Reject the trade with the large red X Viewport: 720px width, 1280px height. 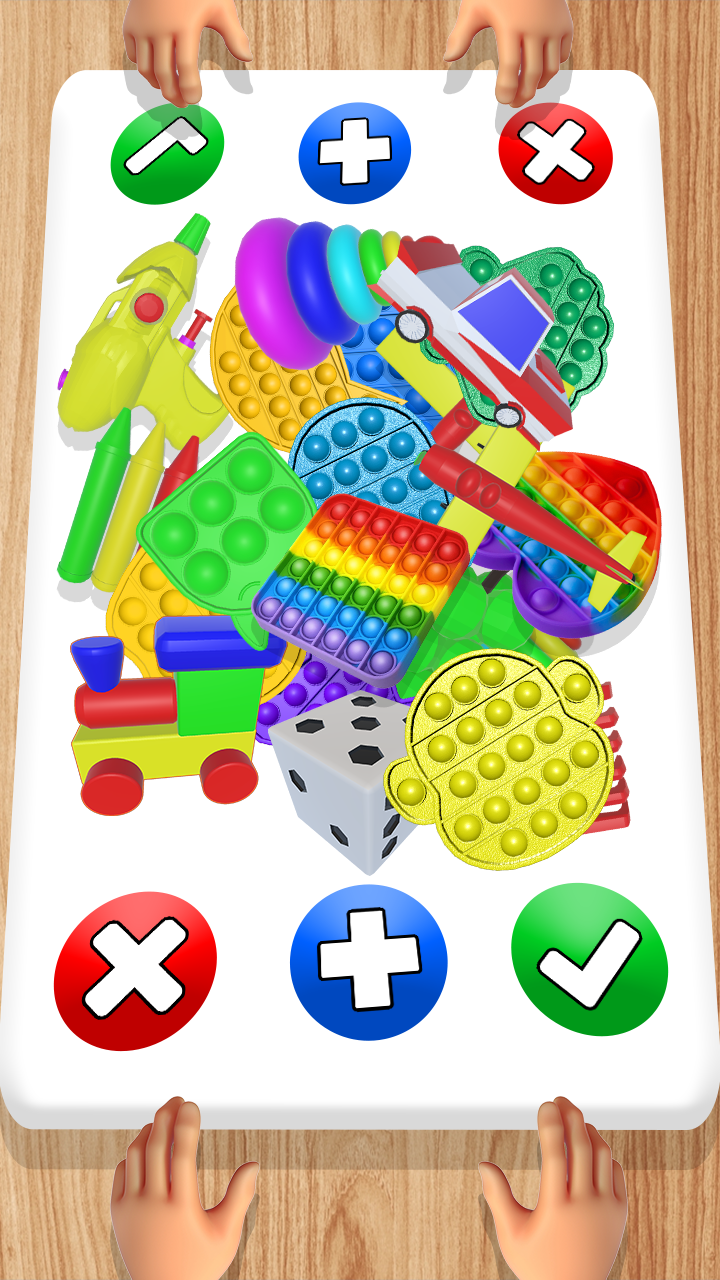[x=135, y=969]
